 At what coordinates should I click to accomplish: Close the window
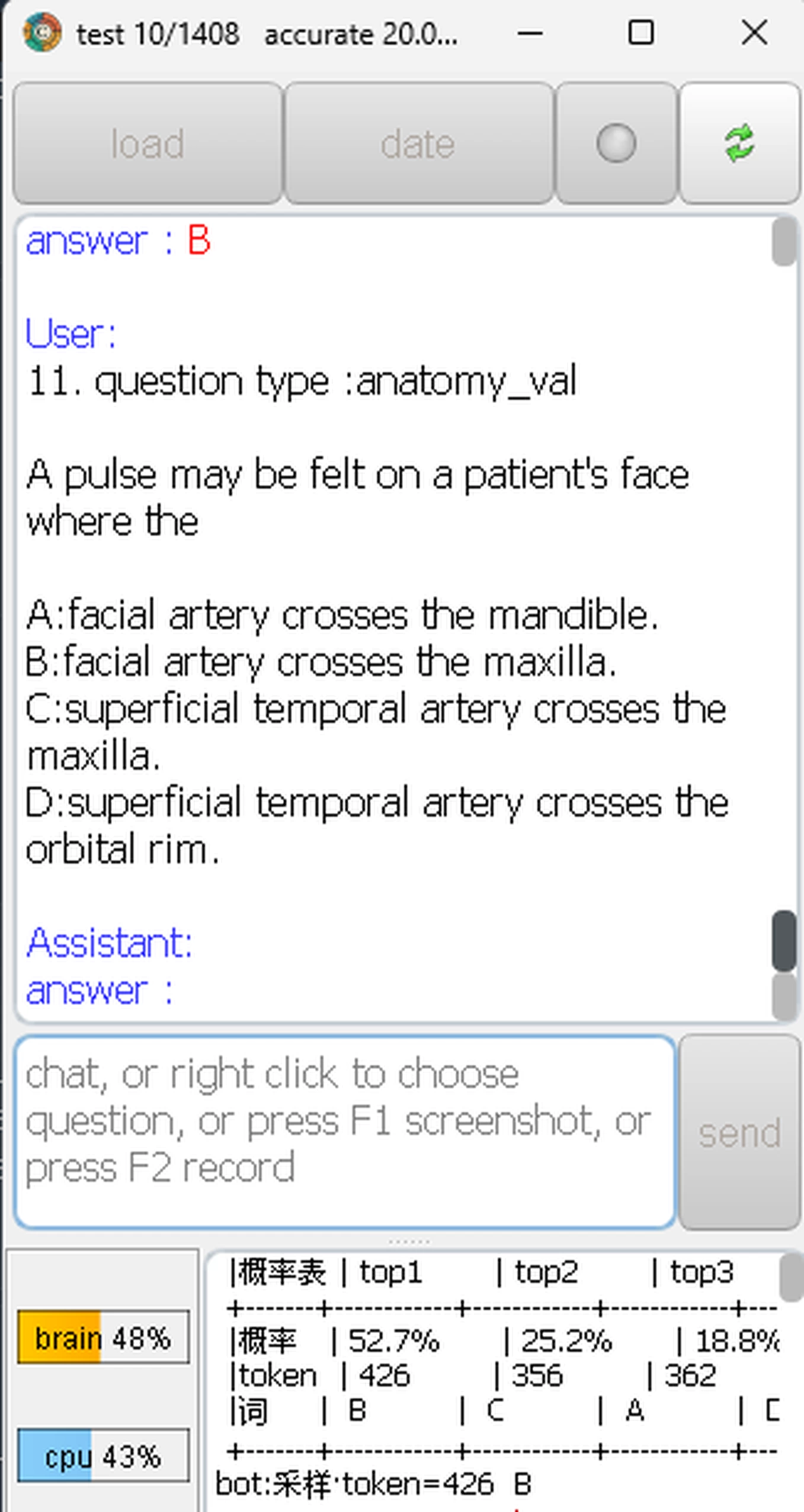click(x=754, y=33)
